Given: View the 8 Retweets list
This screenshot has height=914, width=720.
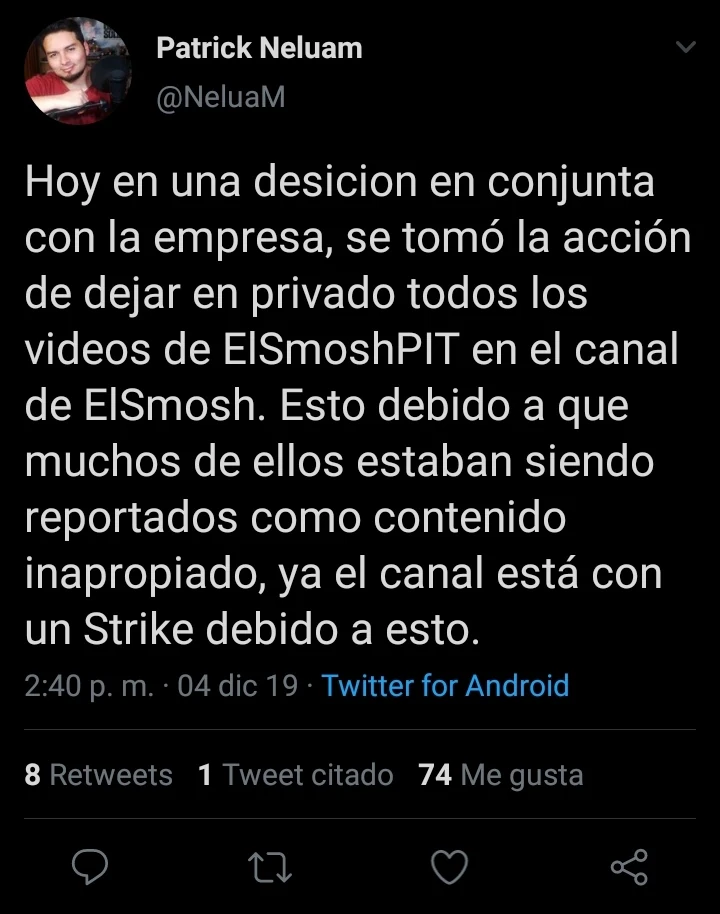Looking at the screenshot, I should point(98,775).
